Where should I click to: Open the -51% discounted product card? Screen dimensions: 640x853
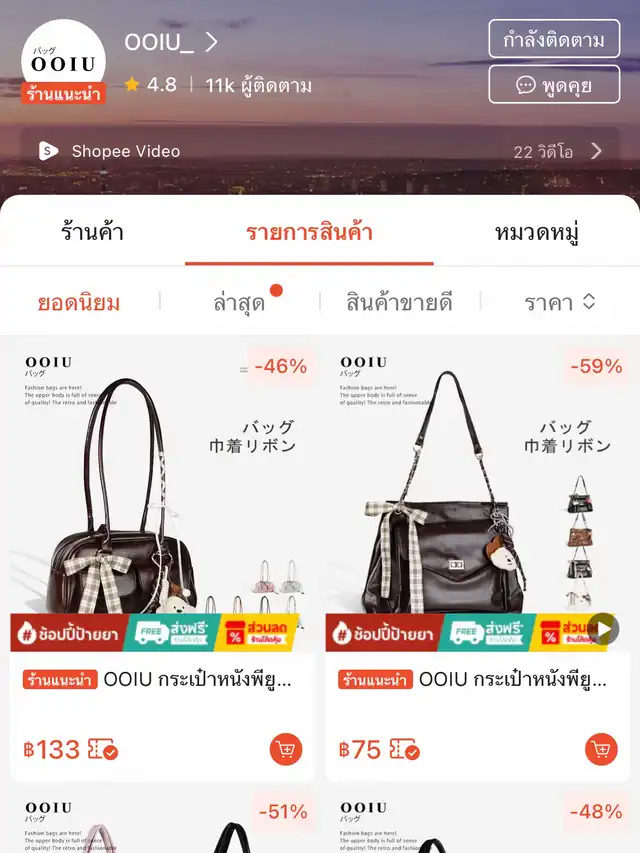[x=160, y=823]
